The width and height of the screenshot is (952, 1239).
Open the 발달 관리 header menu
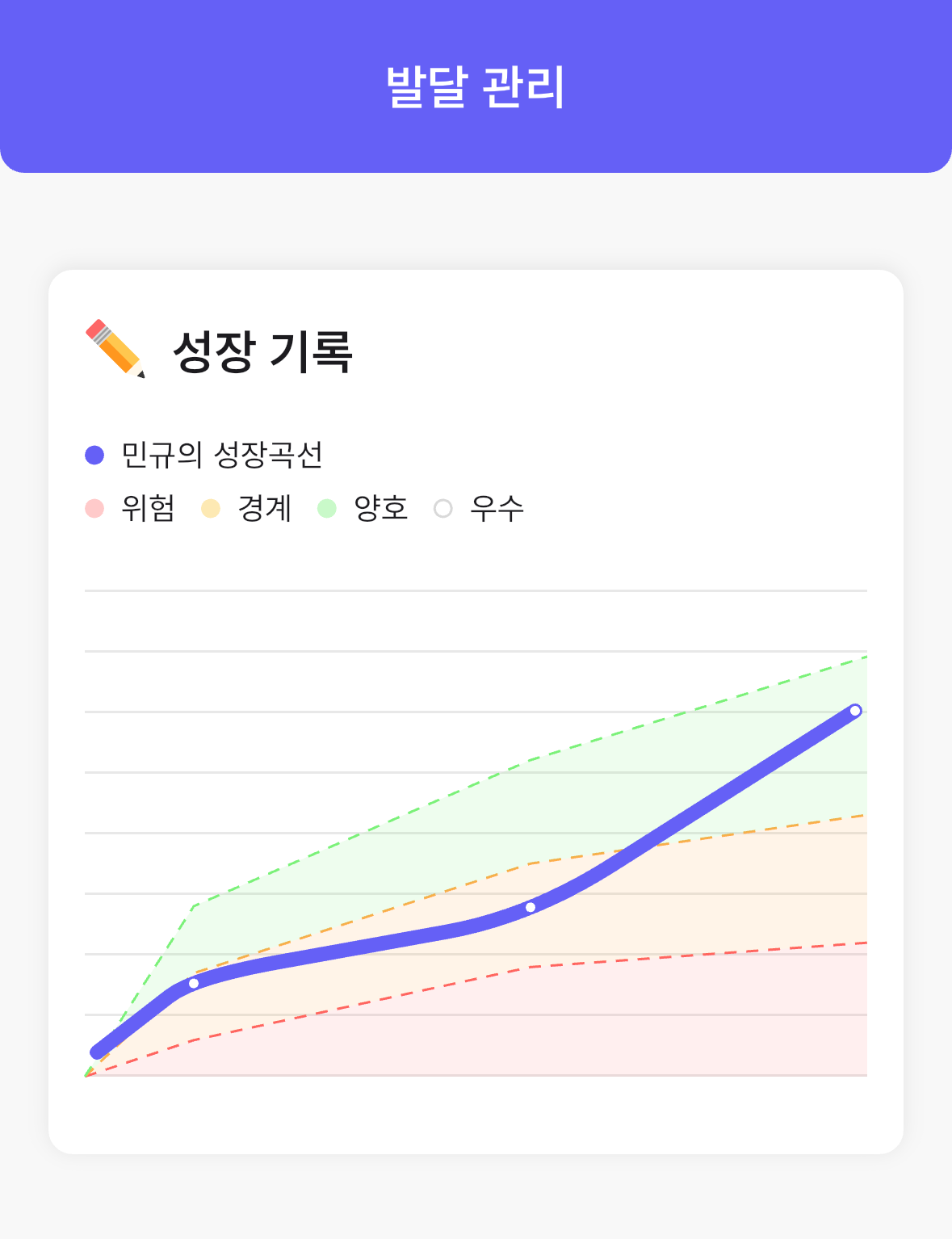[x=476, y=85]
